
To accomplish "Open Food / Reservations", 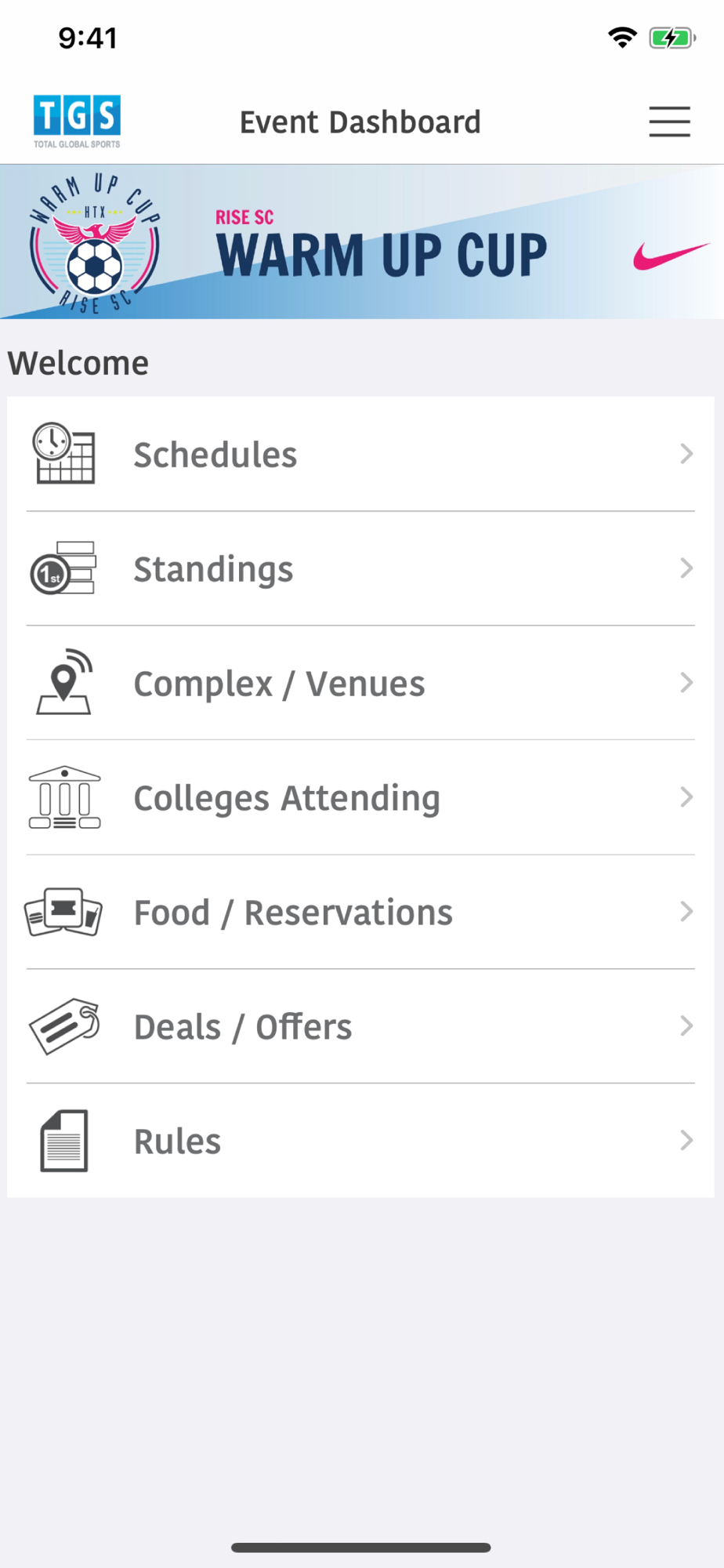I will click(360, 912).
